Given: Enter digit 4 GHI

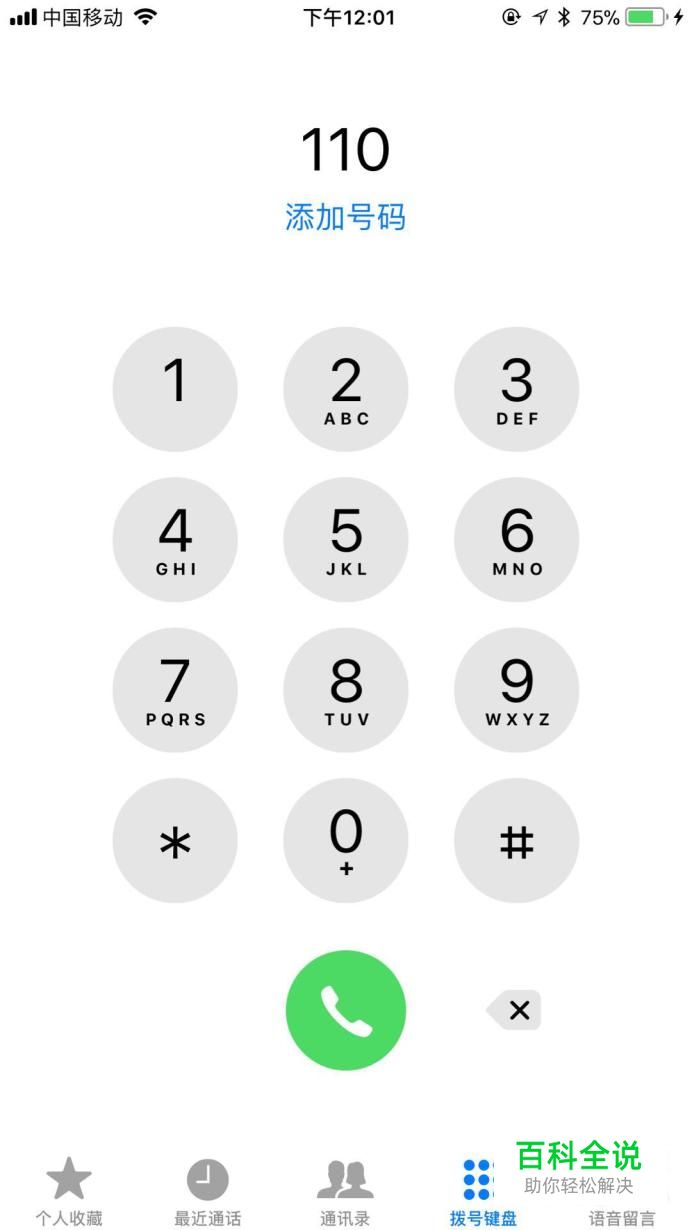Looking at the screenshot, I should point(175,540).
